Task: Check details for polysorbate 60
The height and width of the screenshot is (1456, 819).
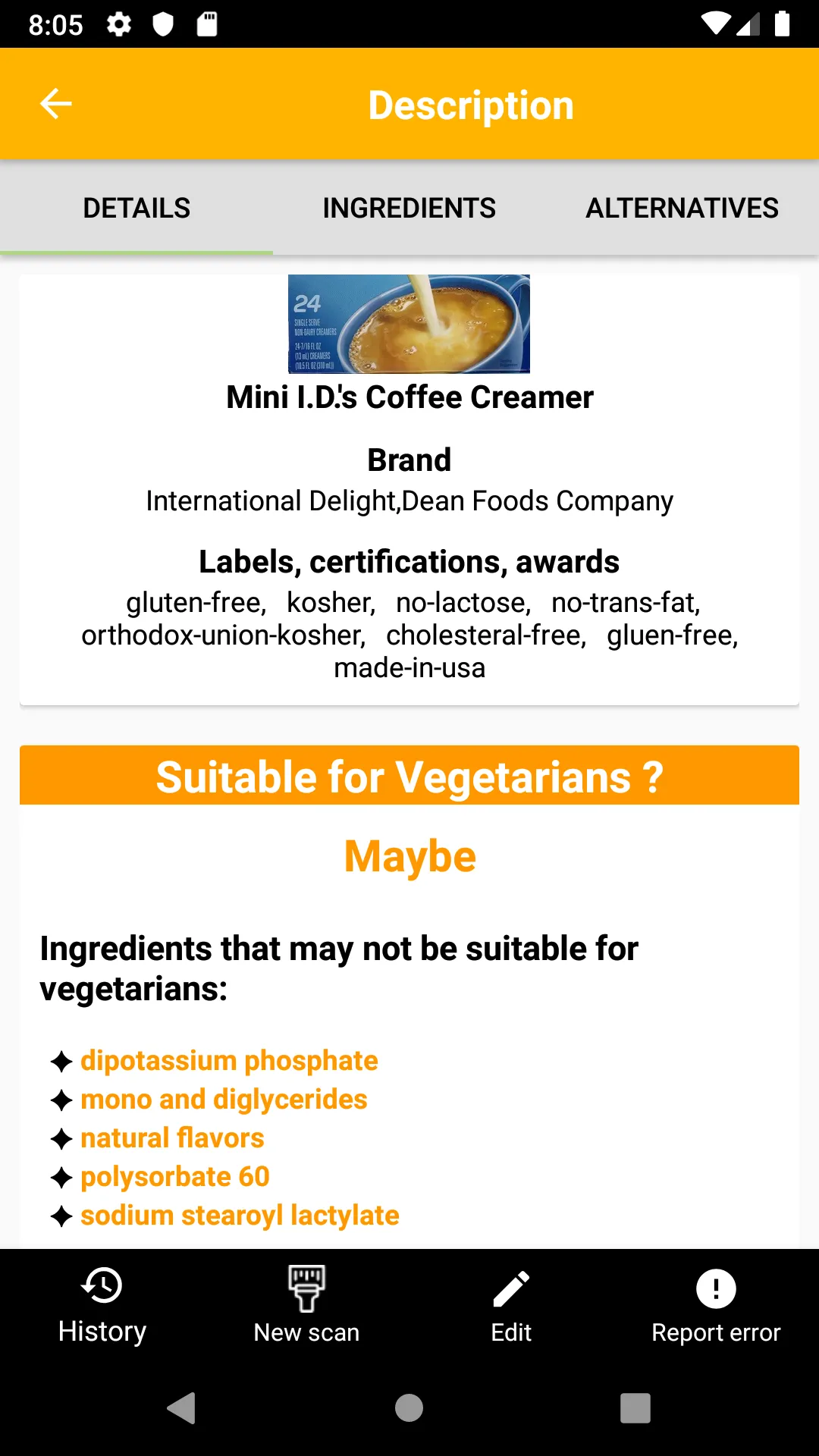Action: [175, 1176]
